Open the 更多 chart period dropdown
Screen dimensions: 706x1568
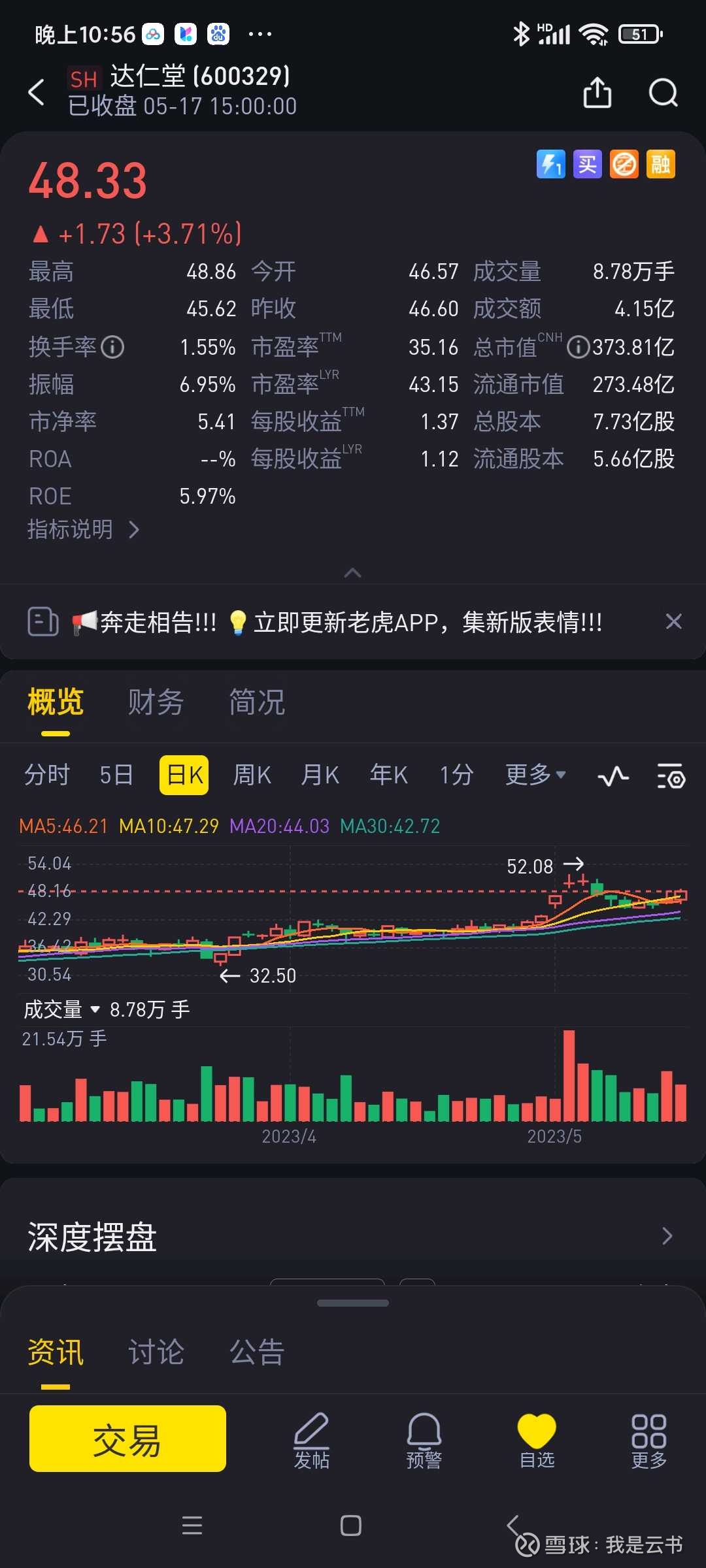click(x=533, y=774)
